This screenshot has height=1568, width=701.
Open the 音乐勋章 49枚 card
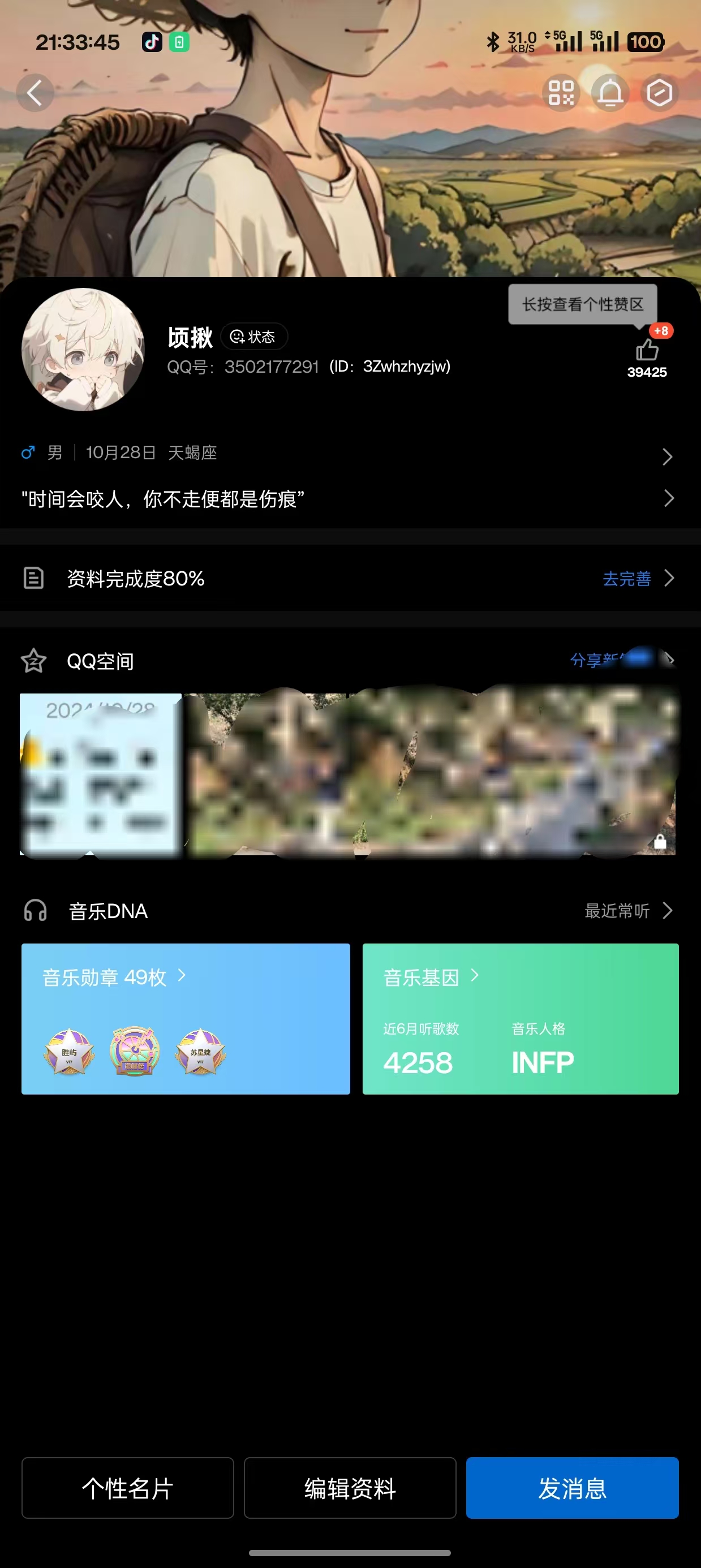point(186,1018)
